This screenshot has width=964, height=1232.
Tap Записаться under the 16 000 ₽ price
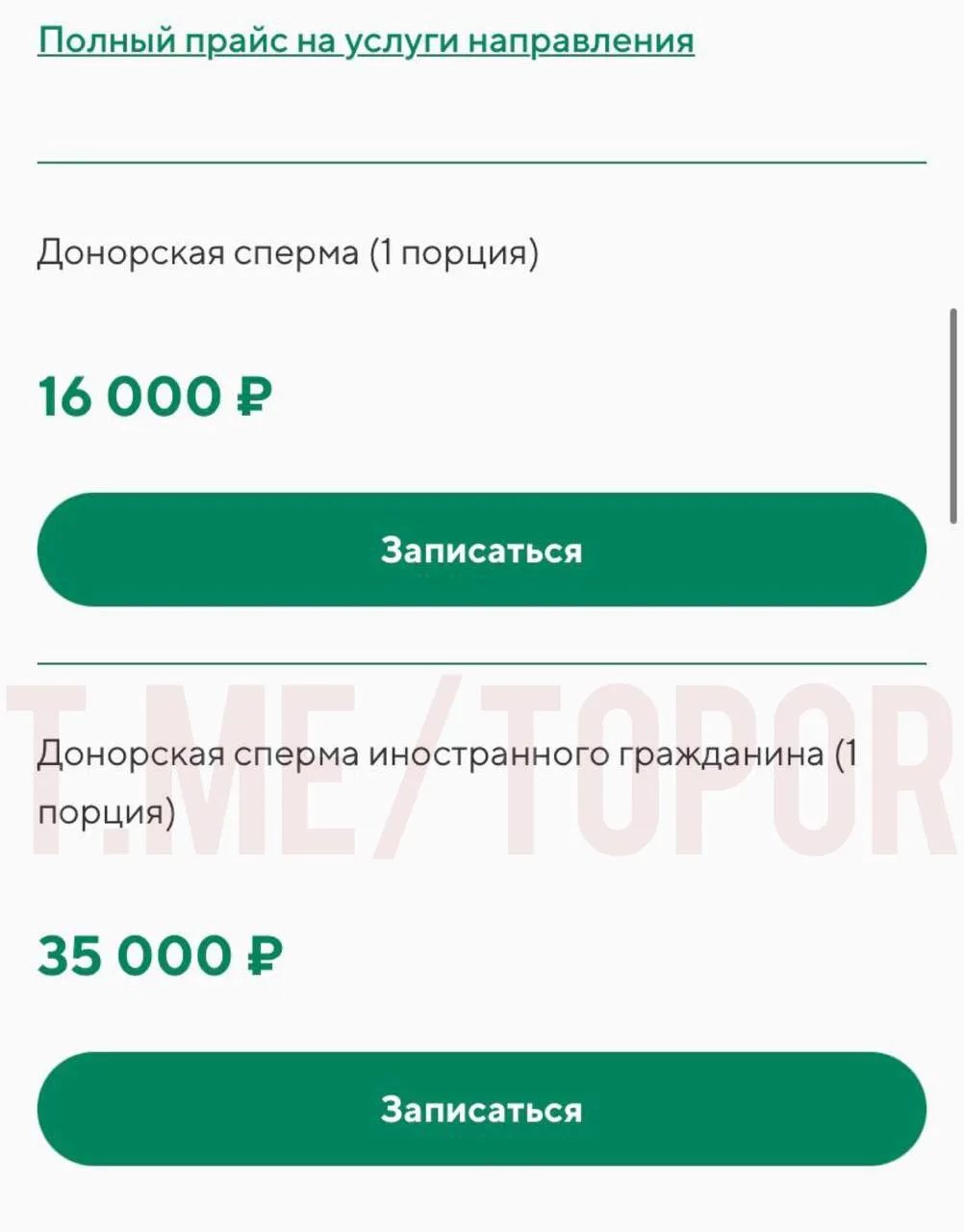[x=481, y=550]
